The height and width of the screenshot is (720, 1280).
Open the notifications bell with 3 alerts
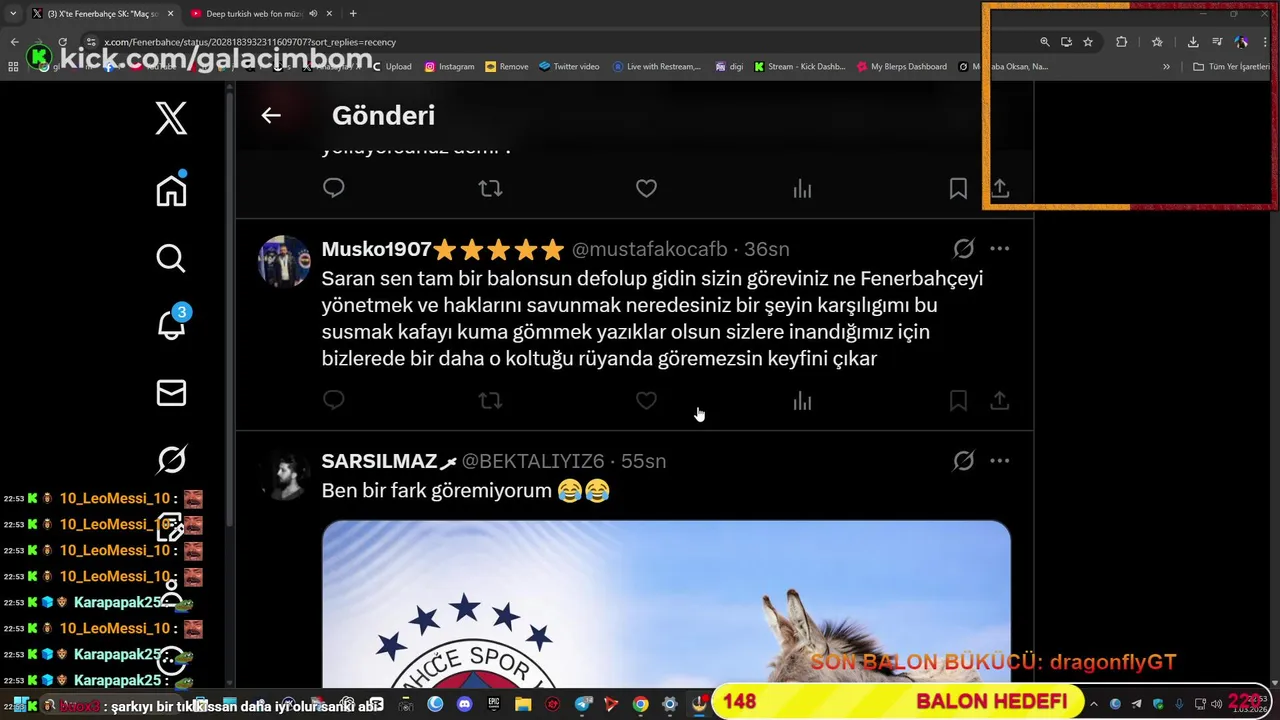171,325
